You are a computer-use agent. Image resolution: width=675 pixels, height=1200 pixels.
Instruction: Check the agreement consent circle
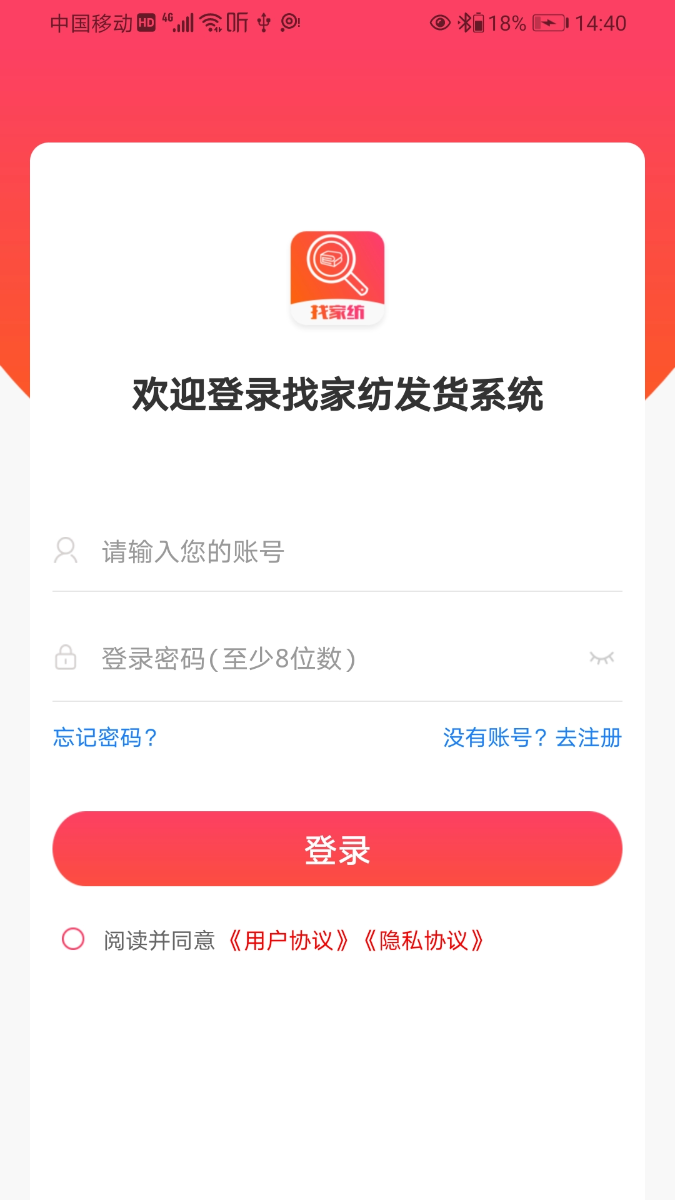pos(73,939)
